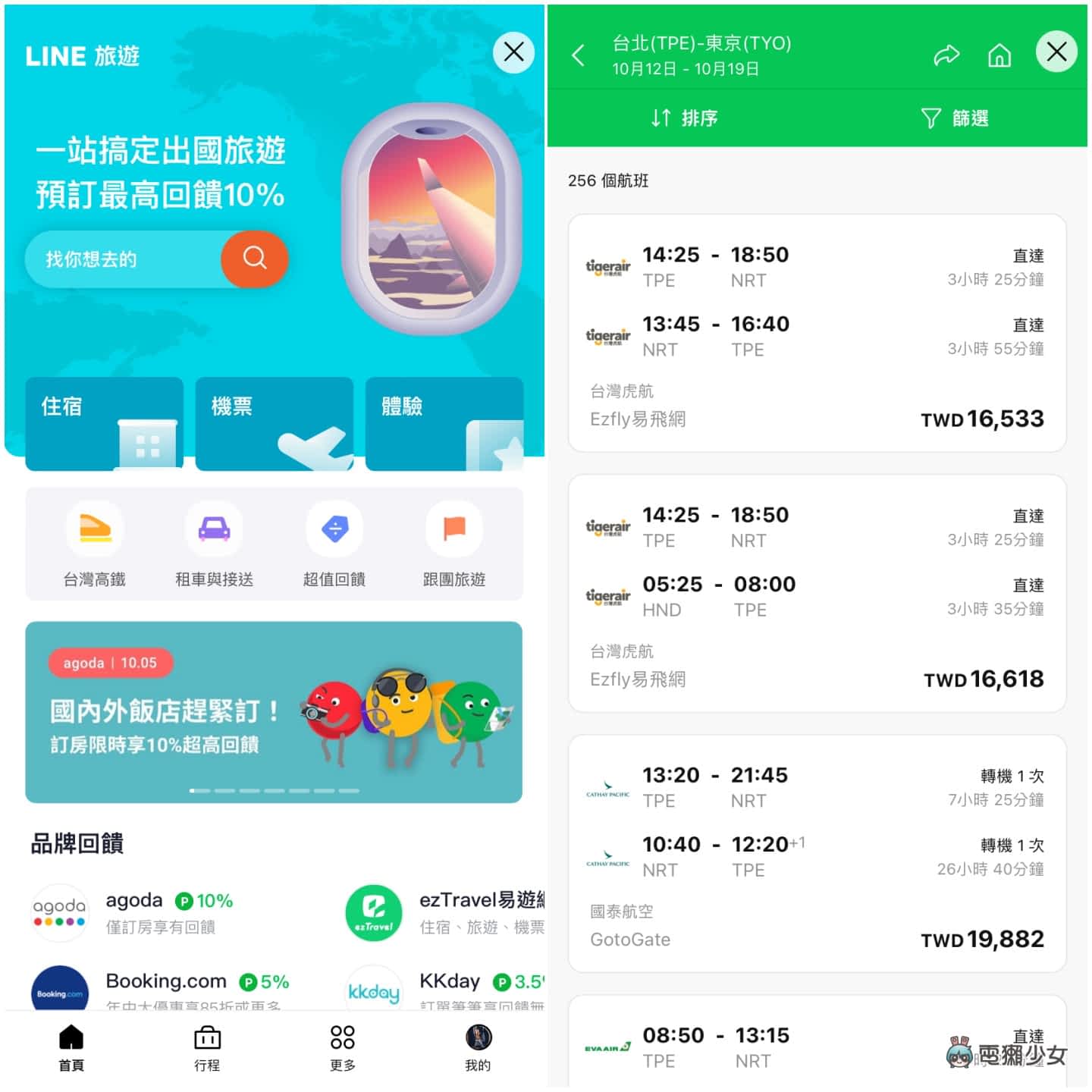
Task: Open 超值回饋 deals
Action: 334,544
